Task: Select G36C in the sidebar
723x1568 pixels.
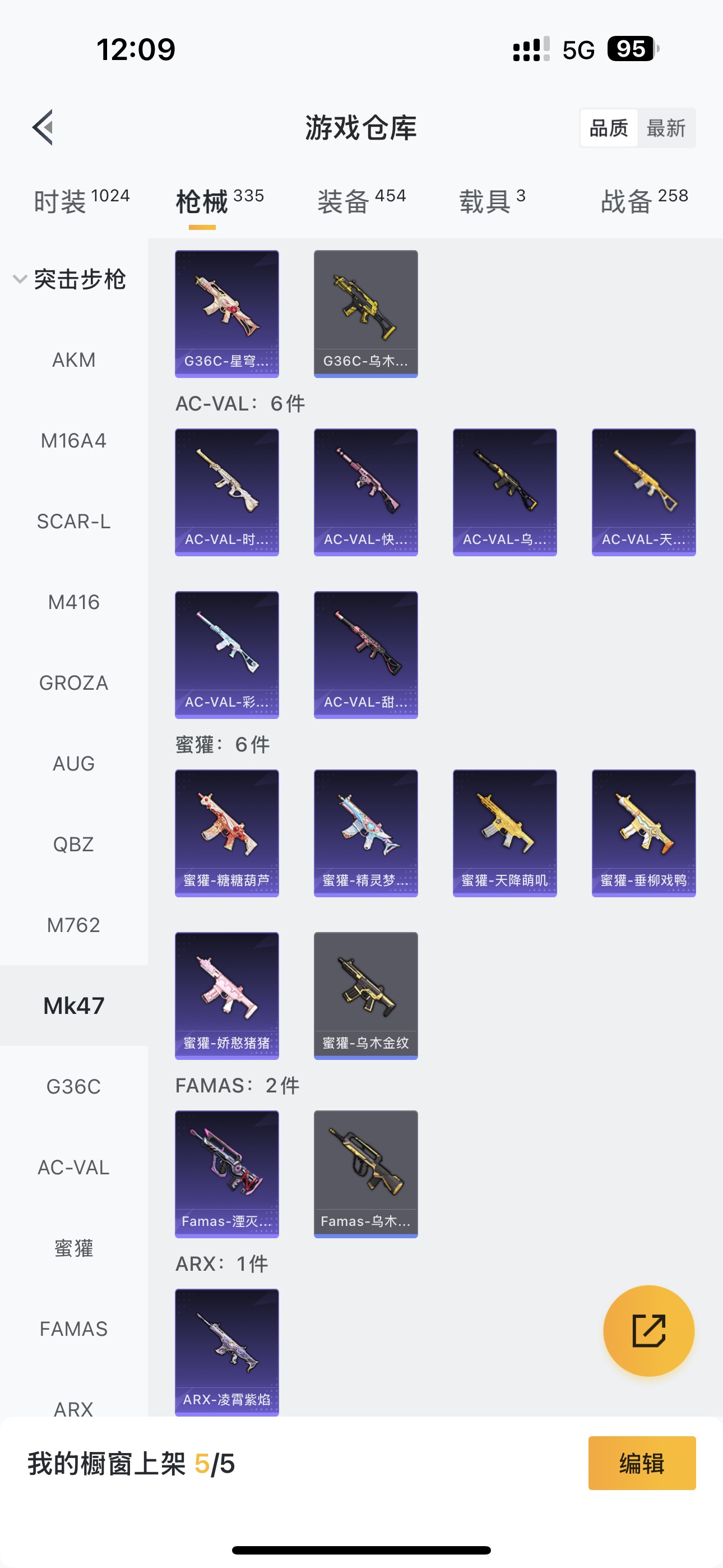Action: click(73, 1086)
